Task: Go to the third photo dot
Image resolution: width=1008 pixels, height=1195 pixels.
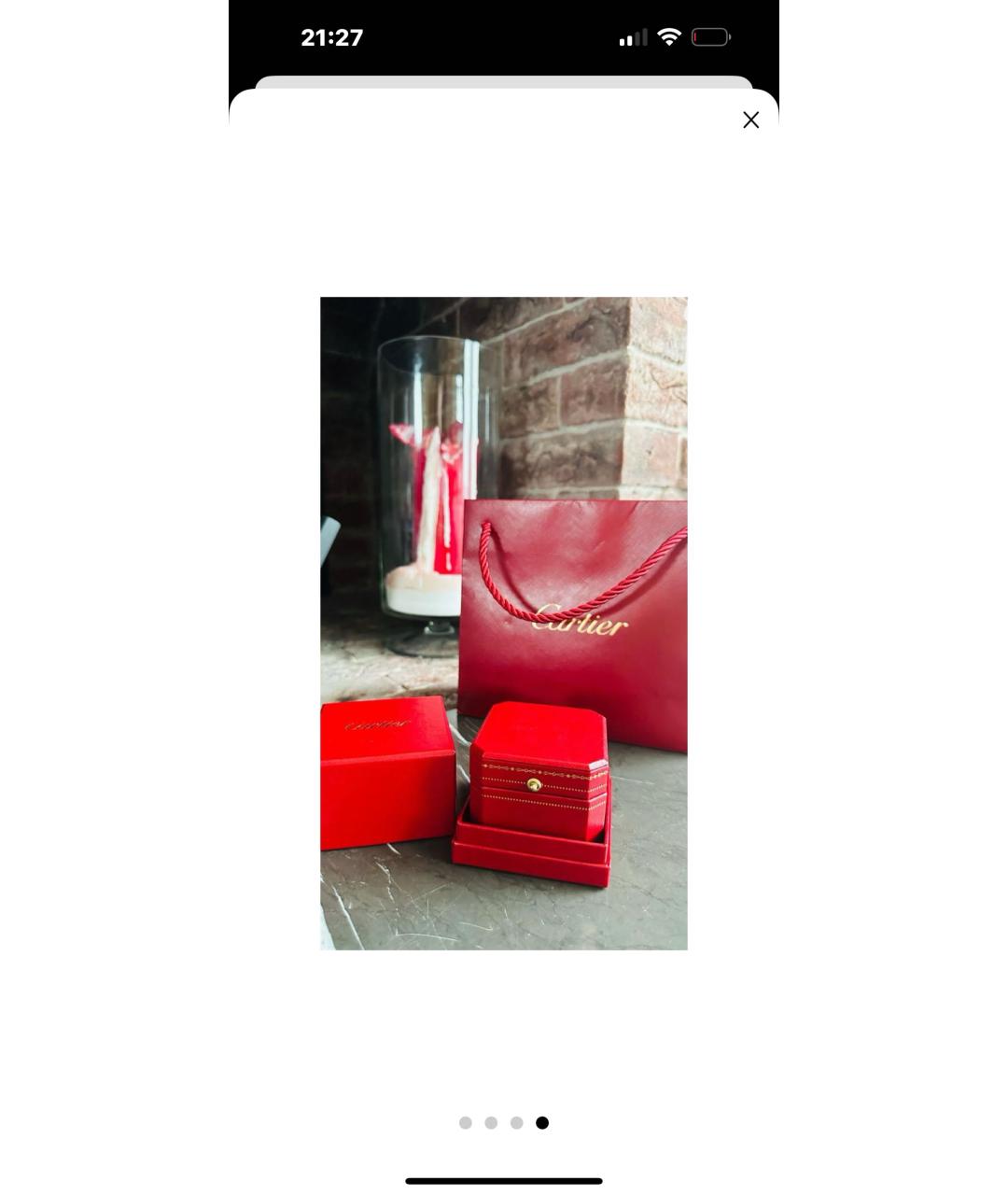Action: point(516,1122)
